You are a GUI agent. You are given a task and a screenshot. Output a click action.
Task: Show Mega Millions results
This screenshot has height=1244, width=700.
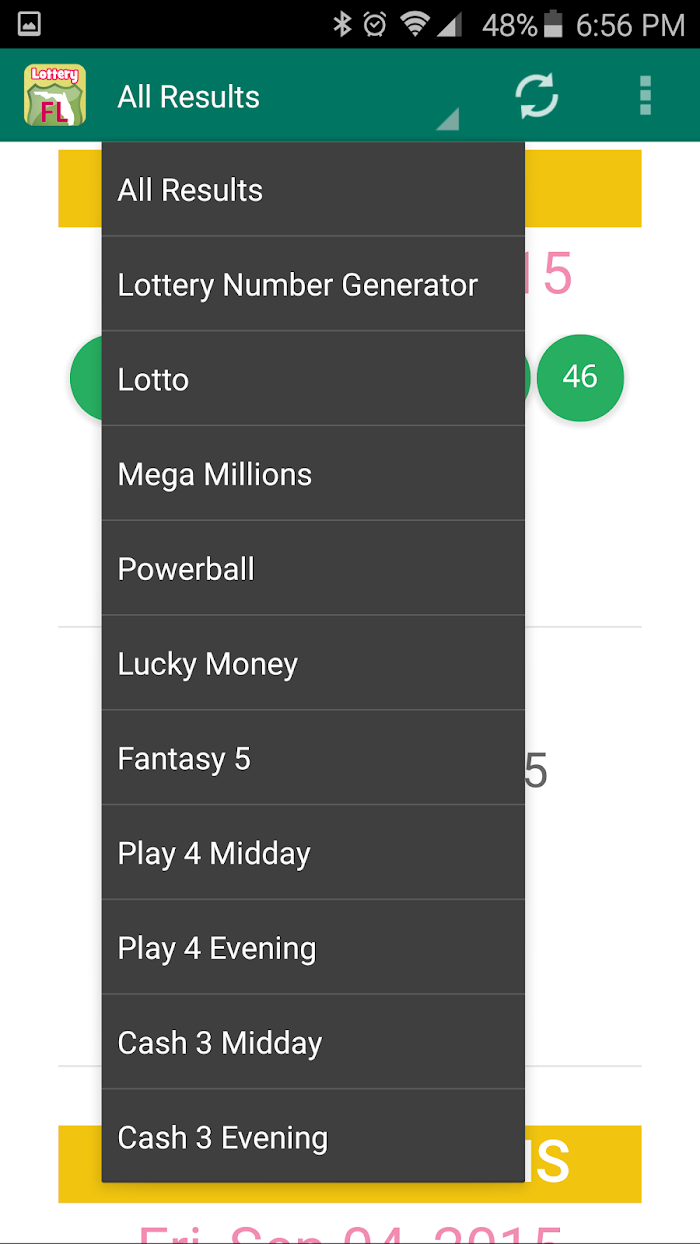point(313,474)
